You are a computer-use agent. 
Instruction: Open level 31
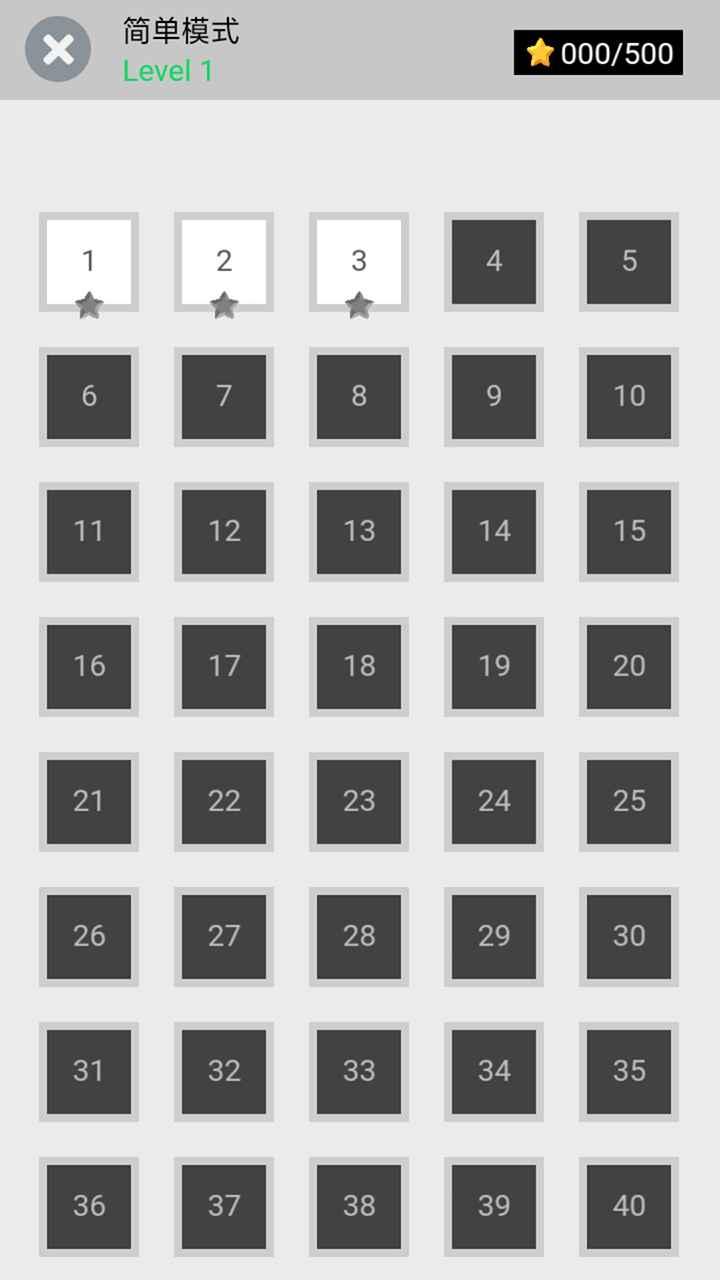pos(89,1072)
